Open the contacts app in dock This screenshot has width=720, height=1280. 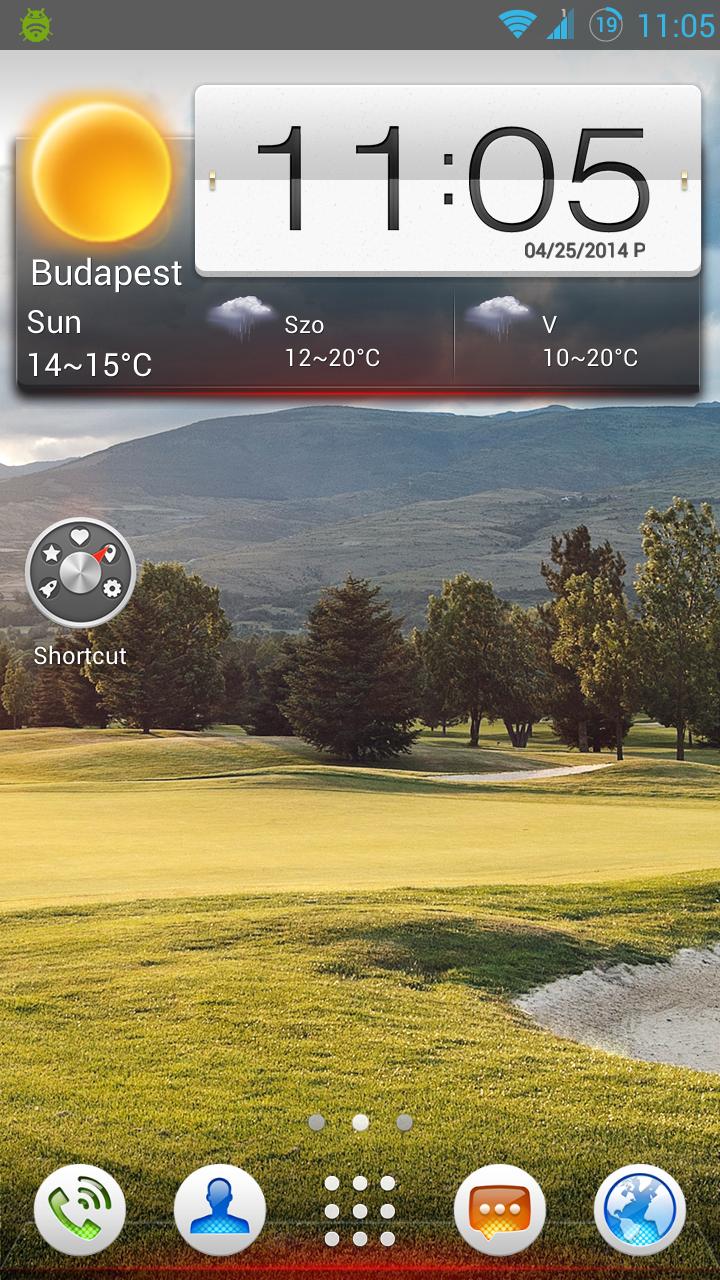click(x=220, y=1210)
